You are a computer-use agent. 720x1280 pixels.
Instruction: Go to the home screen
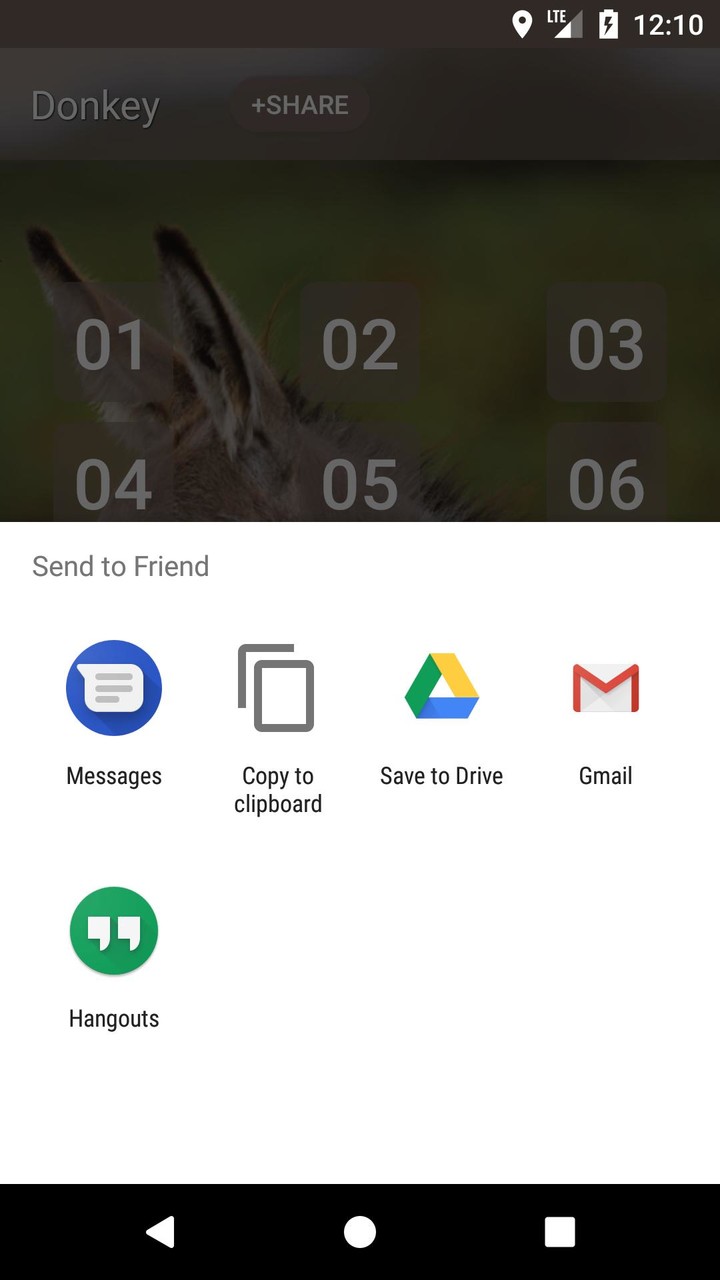(360, 1232)
